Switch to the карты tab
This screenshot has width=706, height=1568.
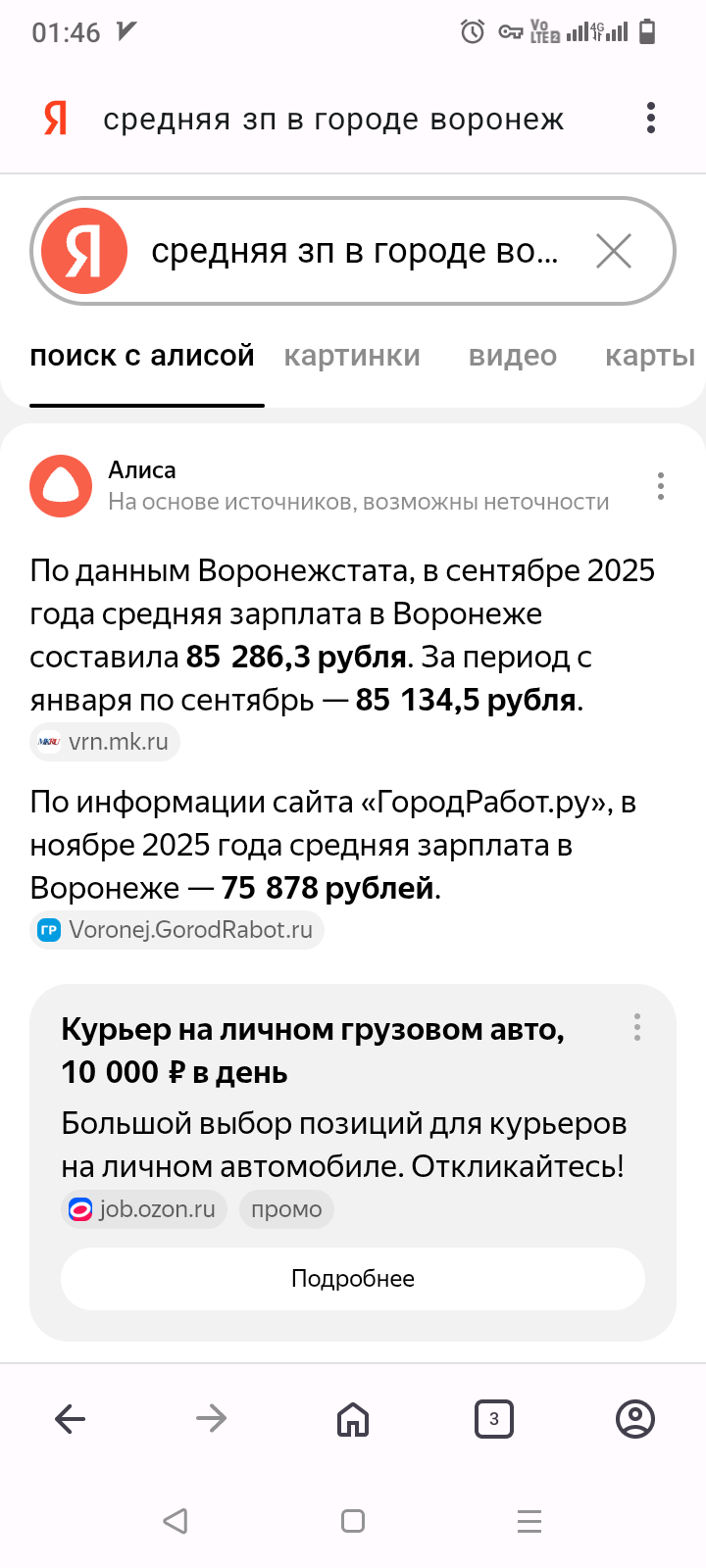tap(649, 356)
